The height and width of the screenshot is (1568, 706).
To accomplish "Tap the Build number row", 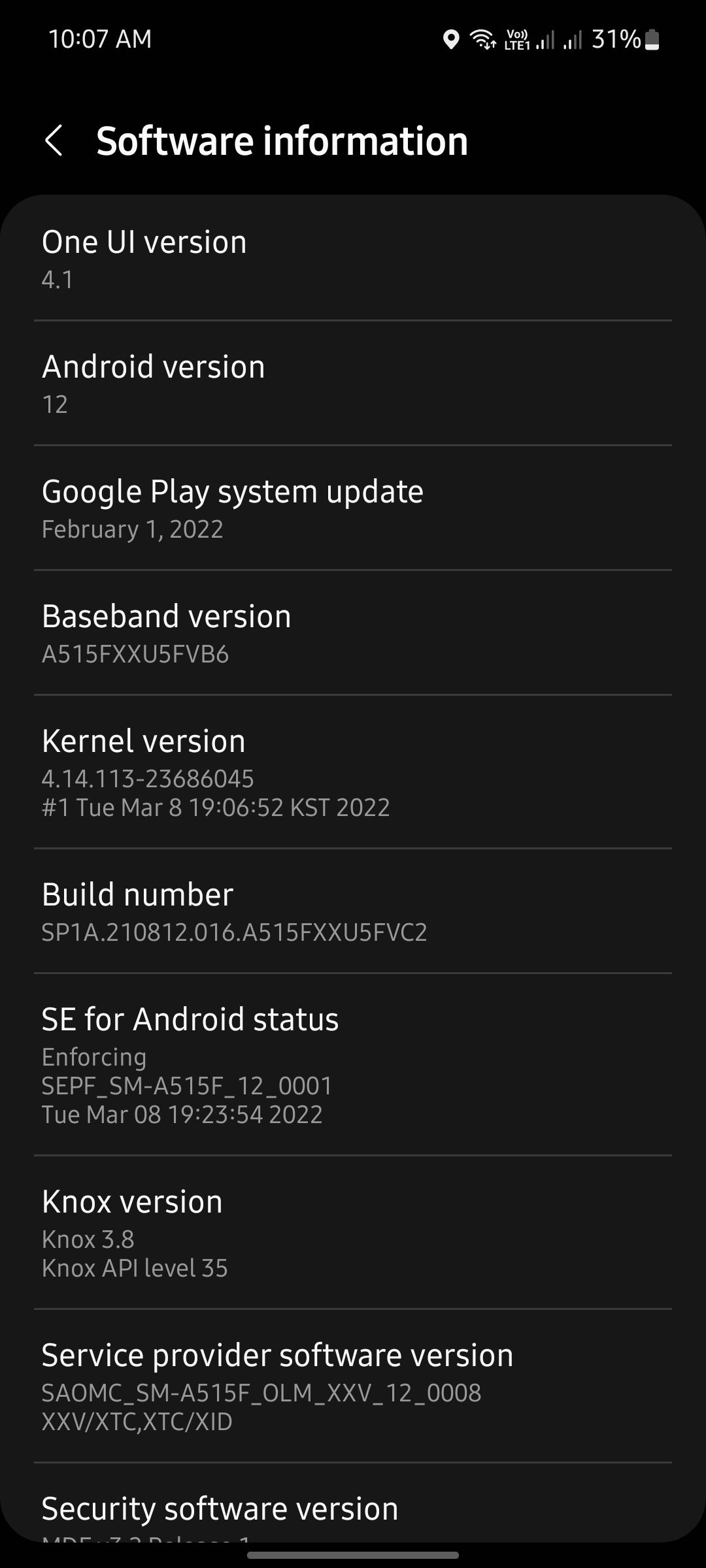I will pos(353,911).
